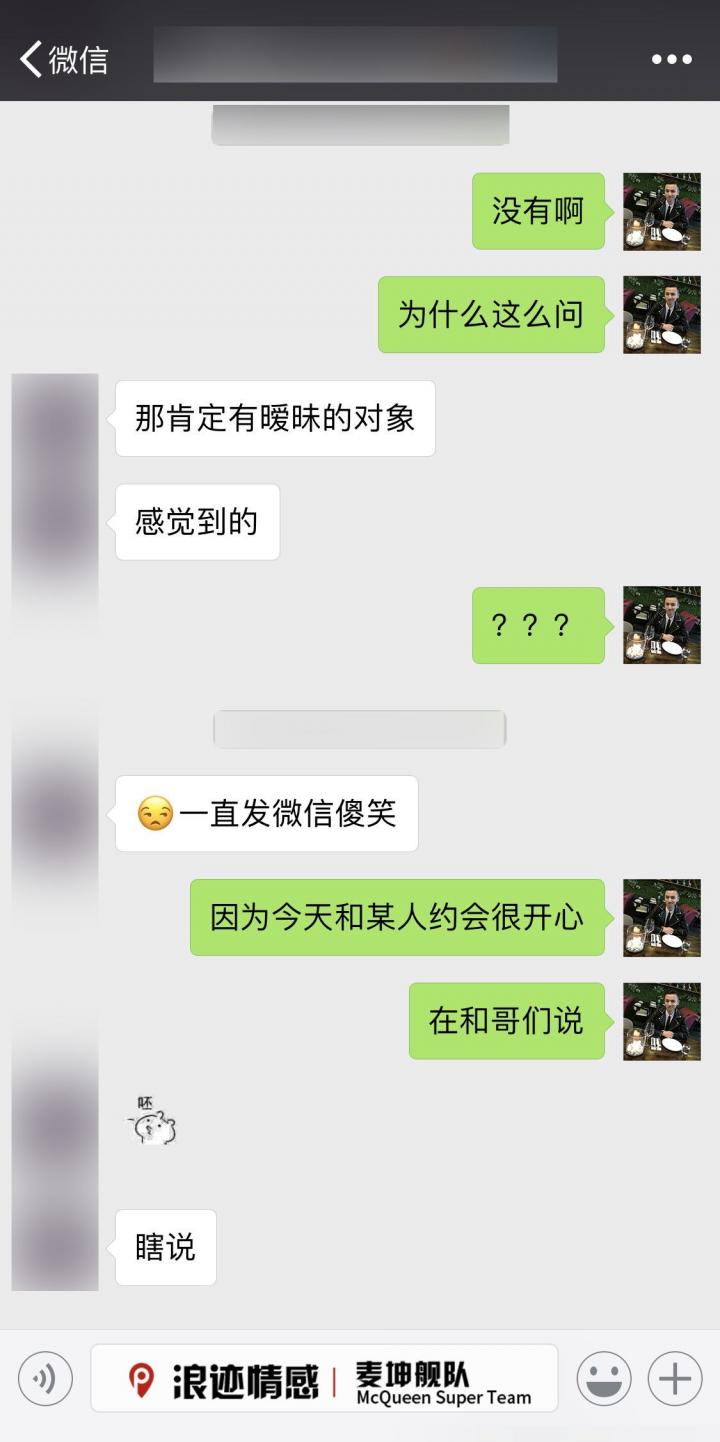Open sender's avatar beside 没有啊

click(x=661, y=211)
